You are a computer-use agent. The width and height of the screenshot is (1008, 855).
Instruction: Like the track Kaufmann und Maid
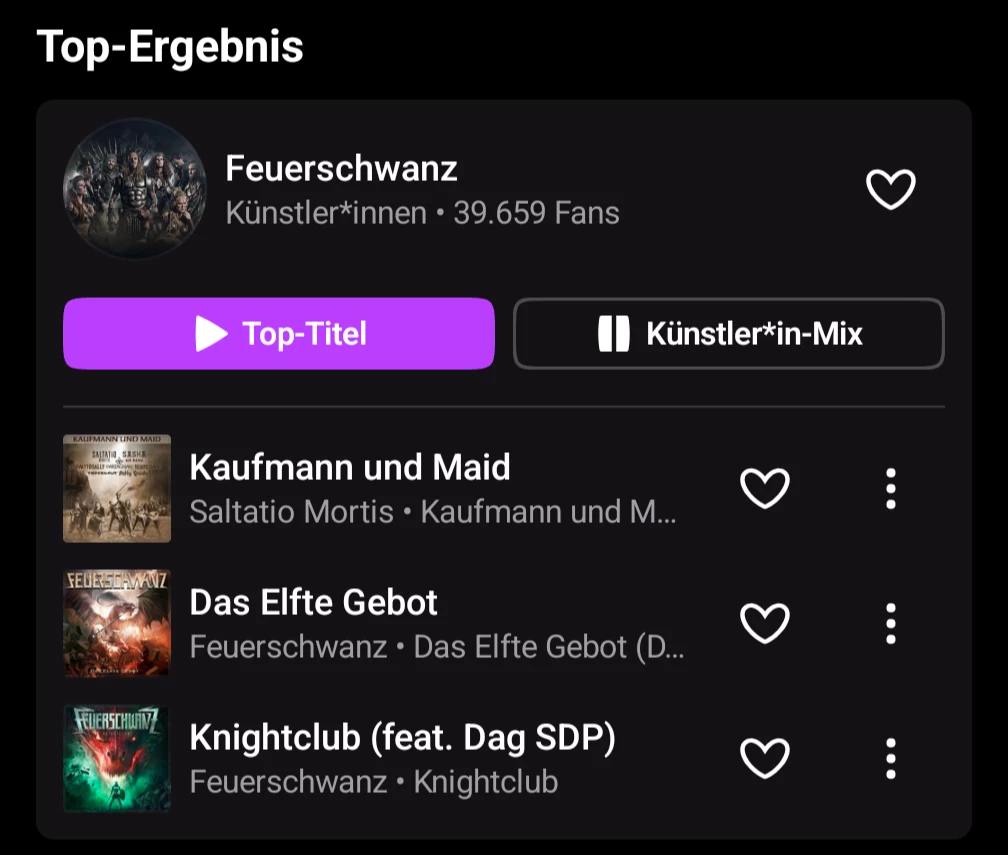tap(765, 489)
